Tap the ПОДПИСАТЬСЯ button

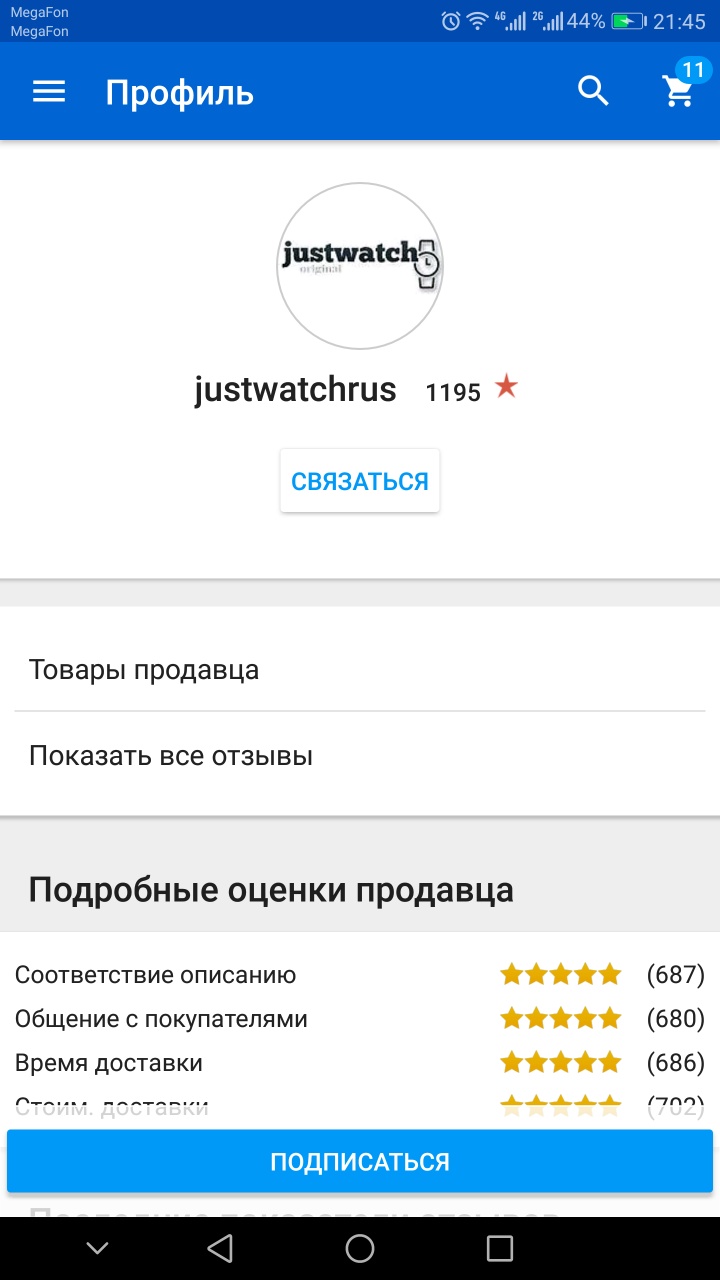pos(360,1162)
